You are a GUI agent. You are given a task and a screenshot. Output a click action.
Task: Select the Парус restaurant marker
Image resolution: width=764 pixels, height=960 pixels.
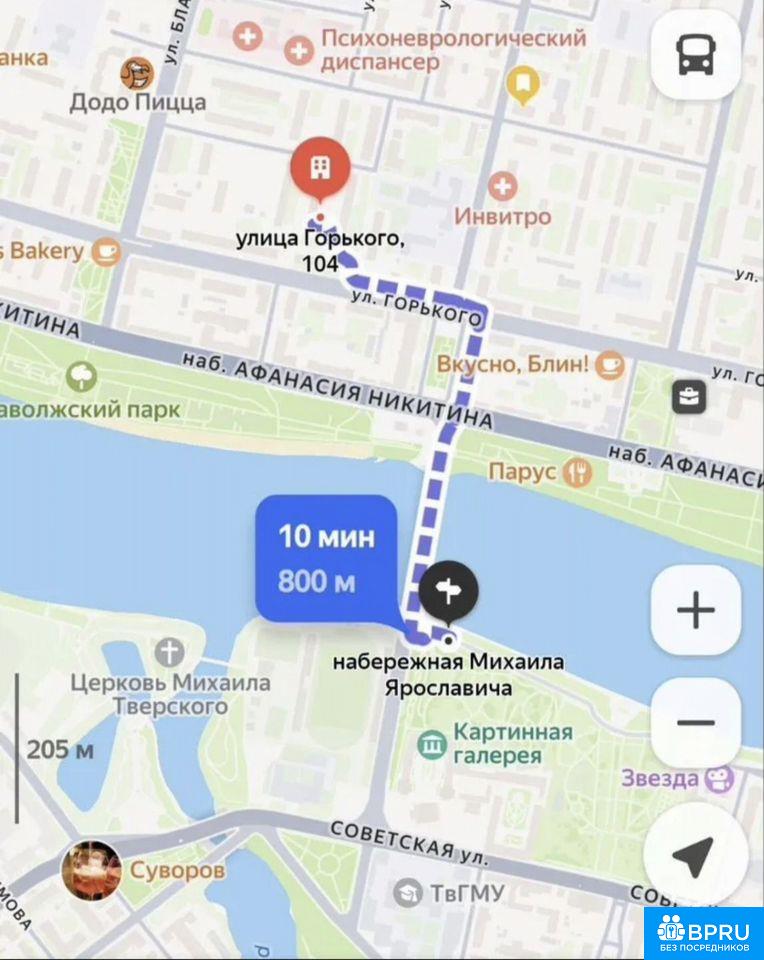click(x=577, y=473)
